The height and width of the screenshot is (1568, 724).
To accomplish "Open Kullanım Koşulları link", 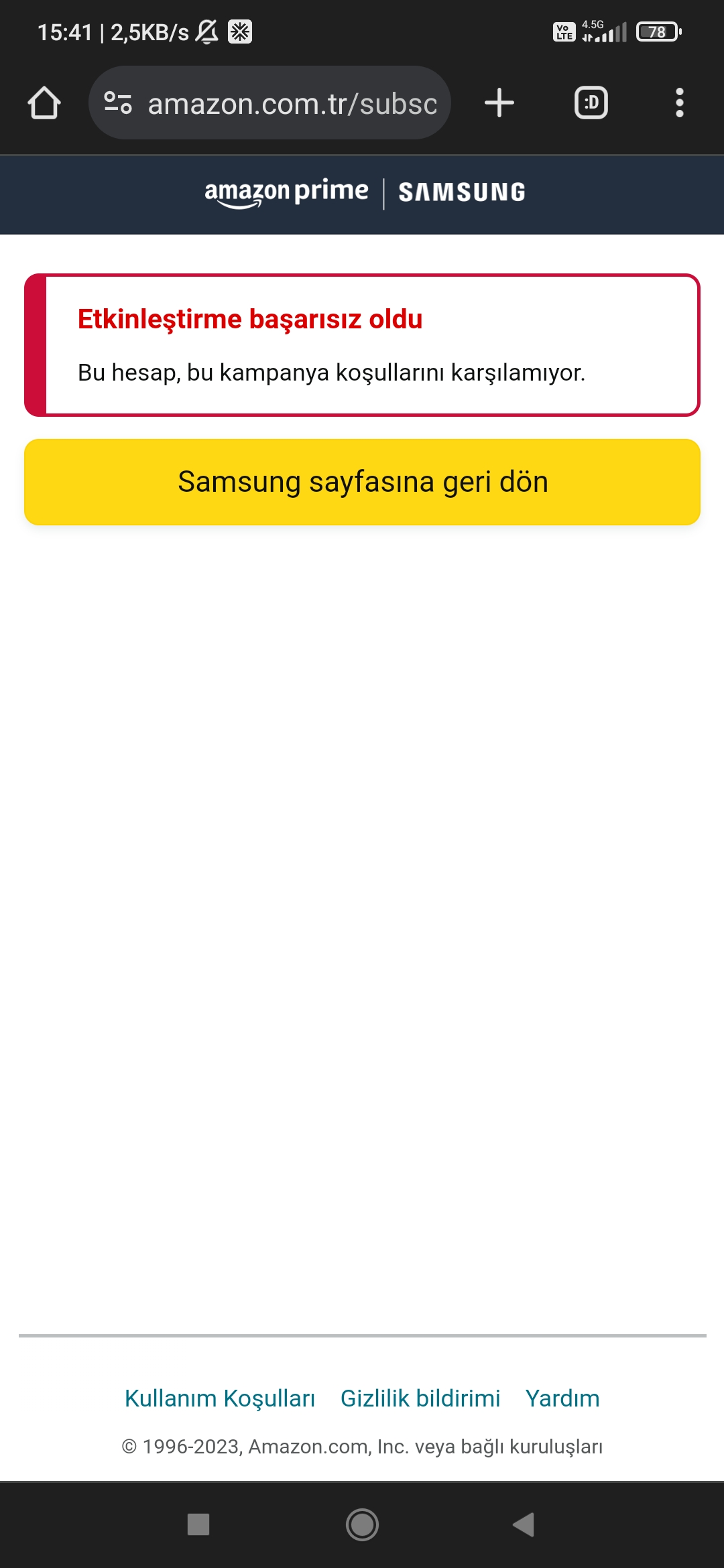I will point(220,1398).
